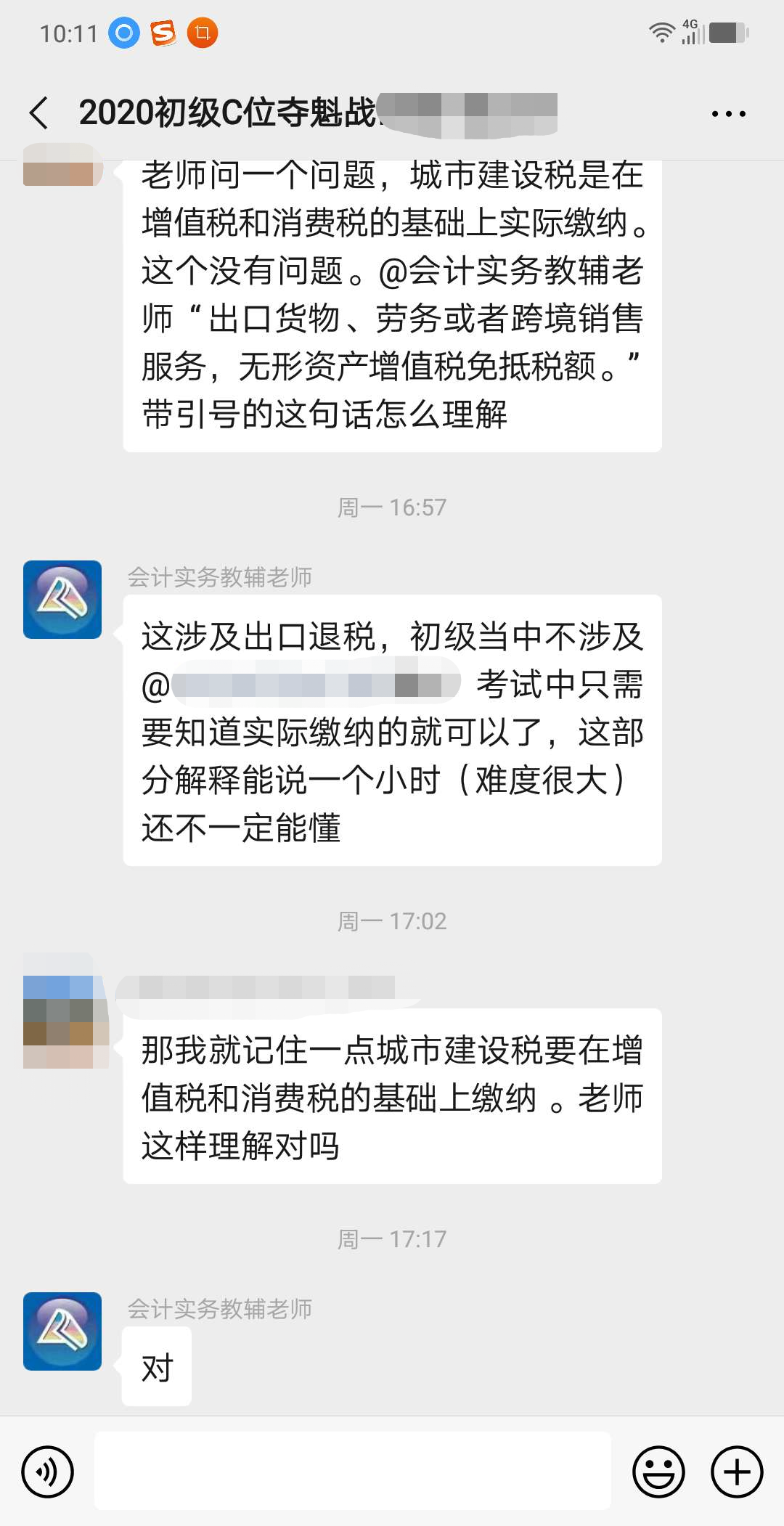
Task: Tap the blue teacher avatar next to 对 message
Action: 62,1331
